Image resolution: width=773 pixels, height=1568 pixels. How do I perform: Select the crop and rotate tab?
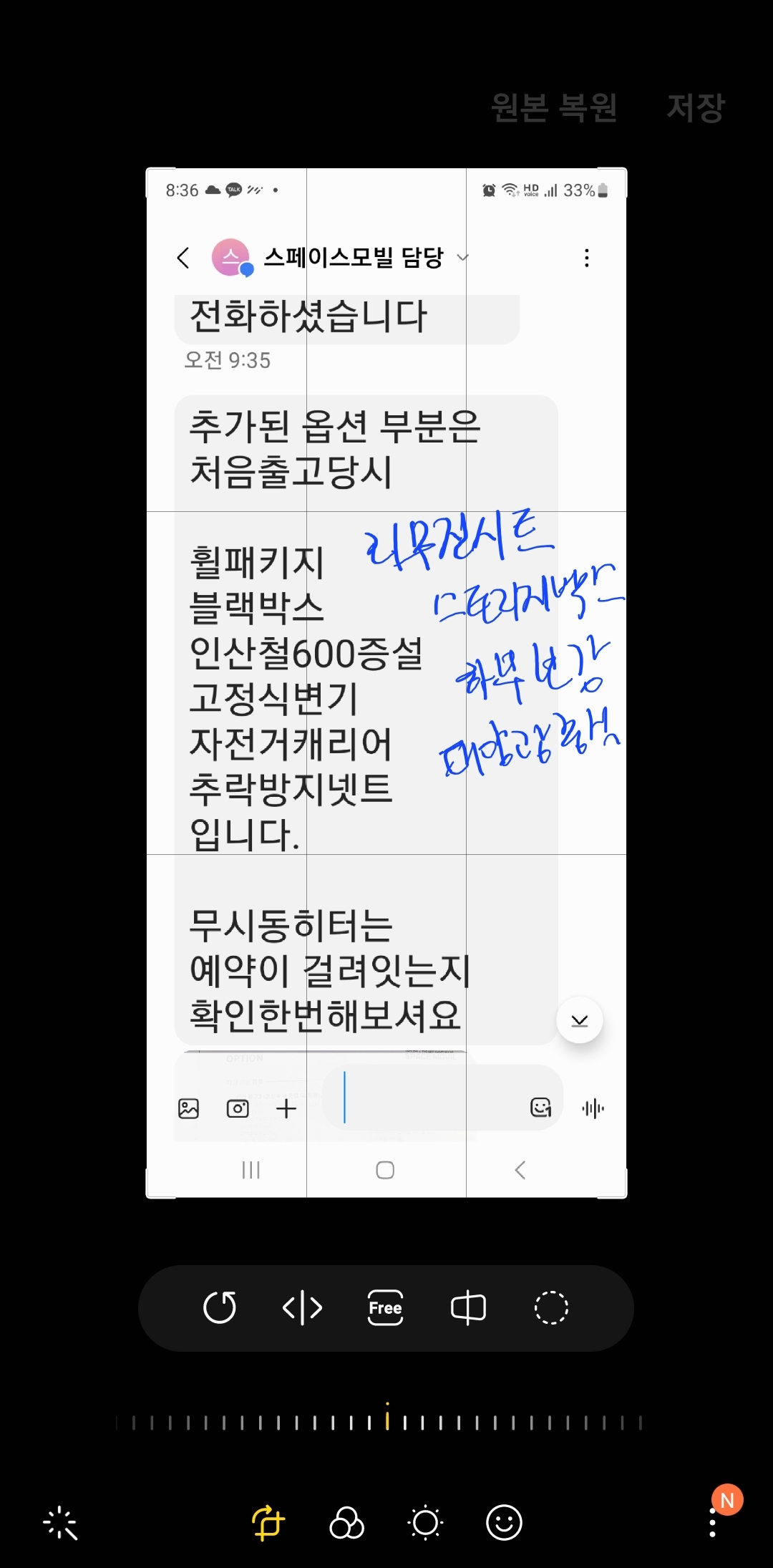click(x=268, y=1523)
